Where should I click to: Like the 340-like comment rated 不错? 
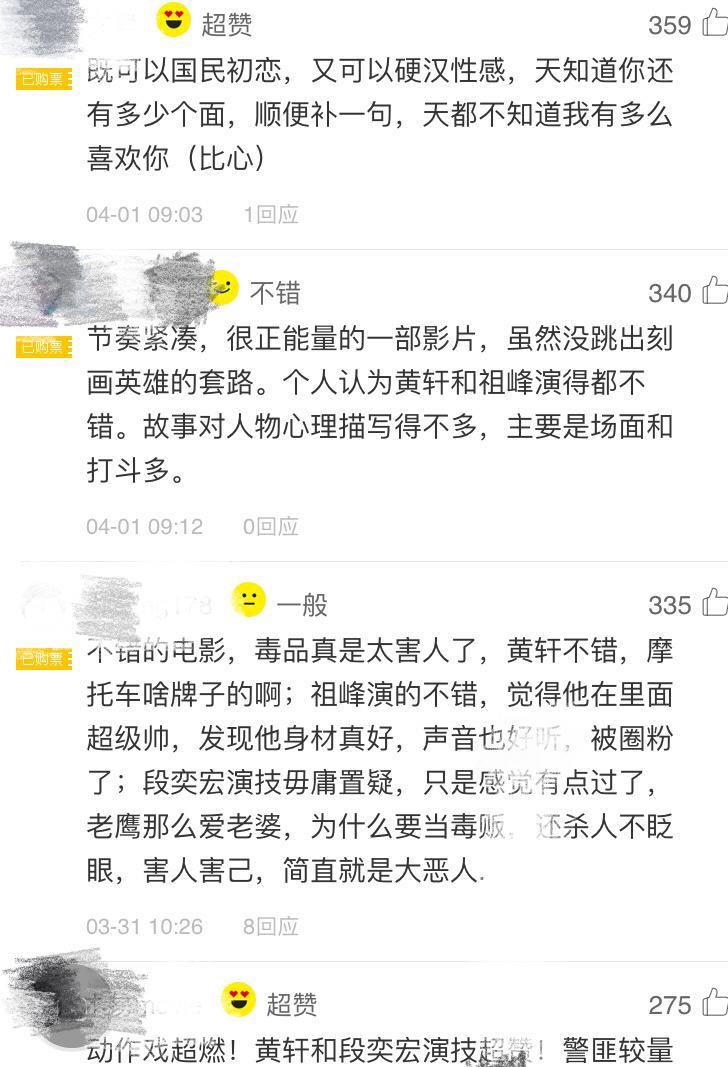tap(714, 291)
